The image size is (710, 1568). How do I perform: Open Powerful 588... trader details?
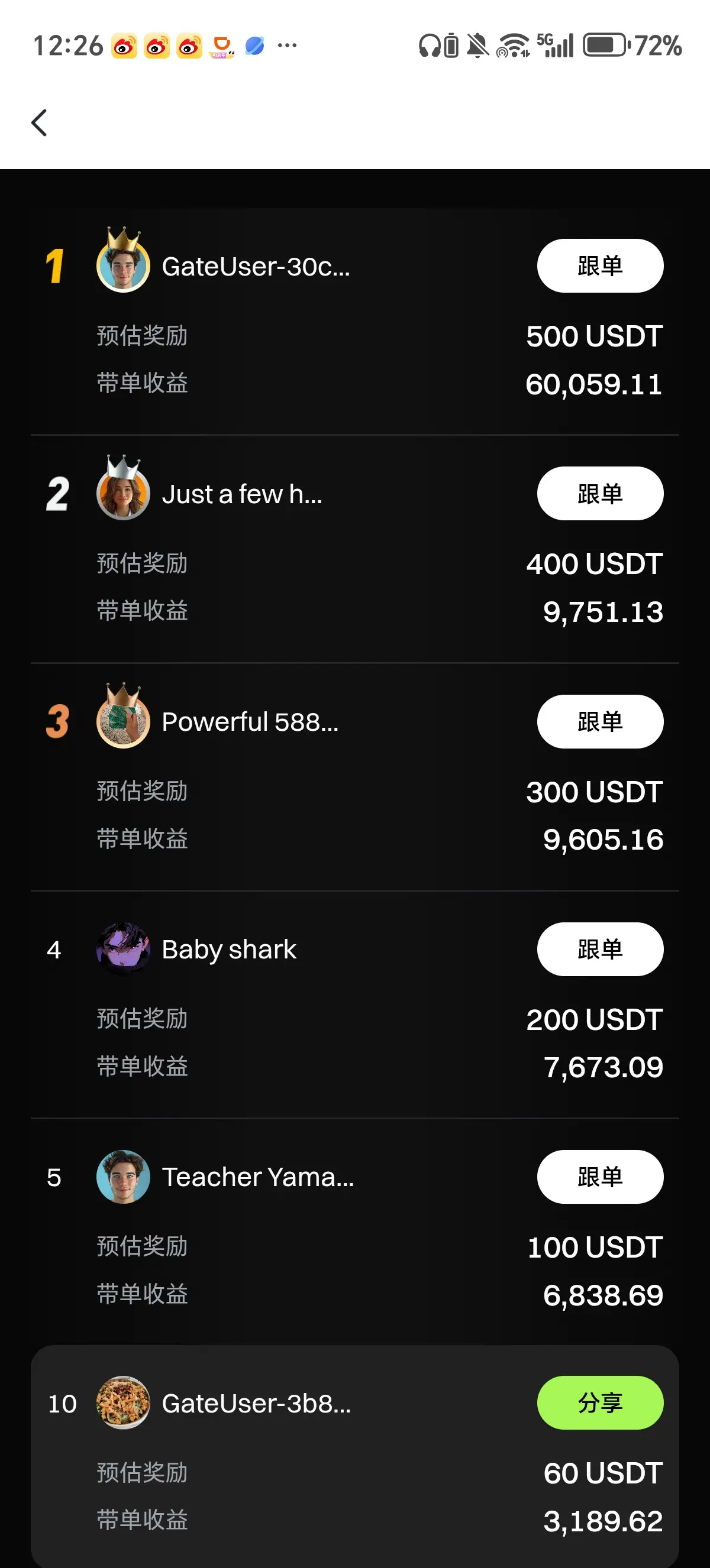click(250, 722)
